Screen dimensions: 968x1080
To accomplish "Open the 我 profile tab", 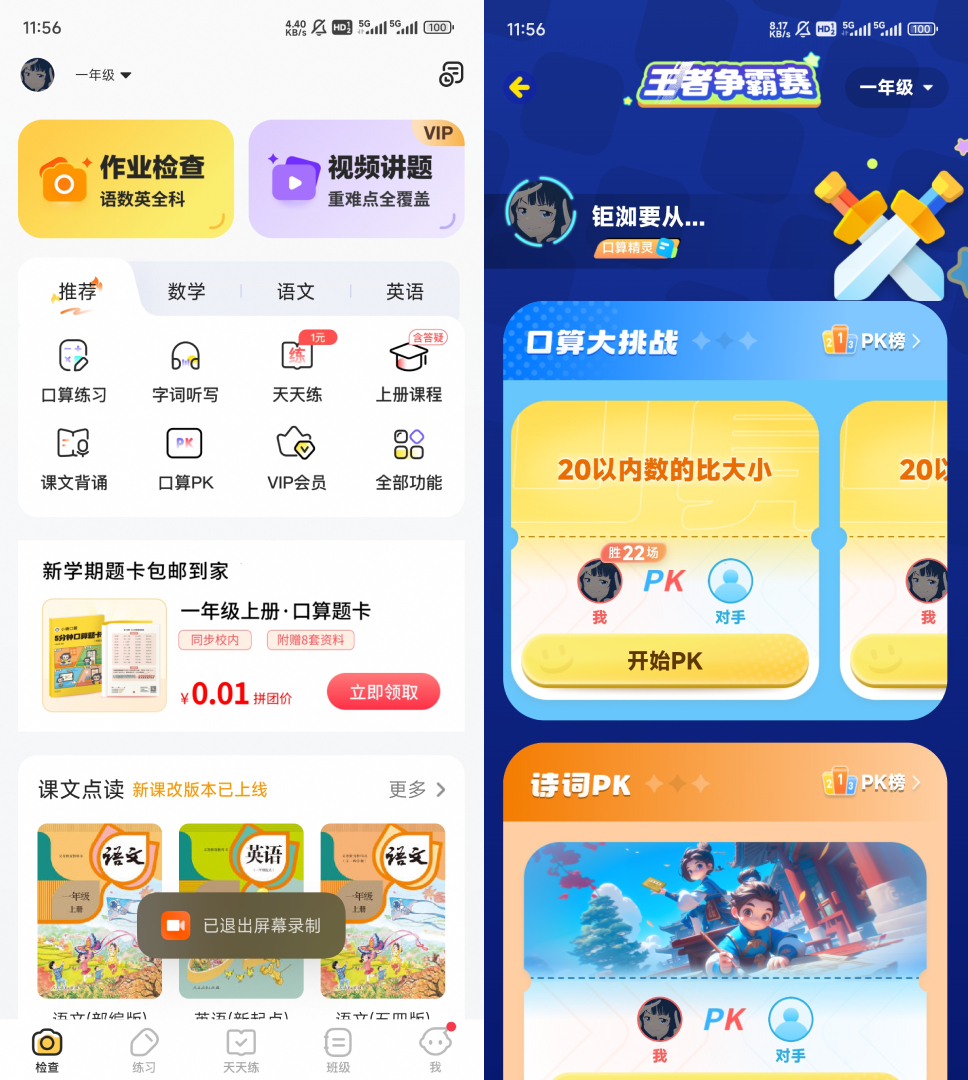I will point(435,1050).
